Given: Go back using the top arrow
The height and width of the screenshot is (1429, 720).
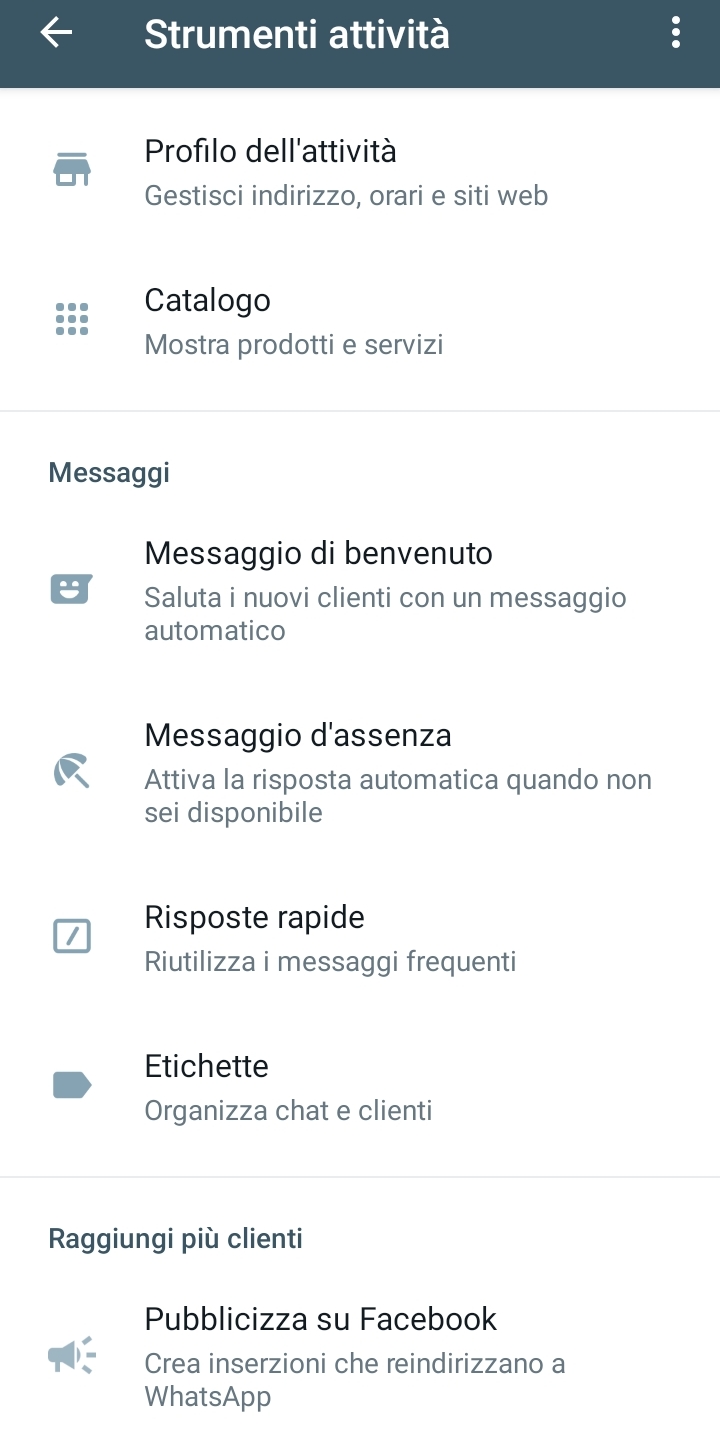Looking at the screenshot, I should [56, 34].
